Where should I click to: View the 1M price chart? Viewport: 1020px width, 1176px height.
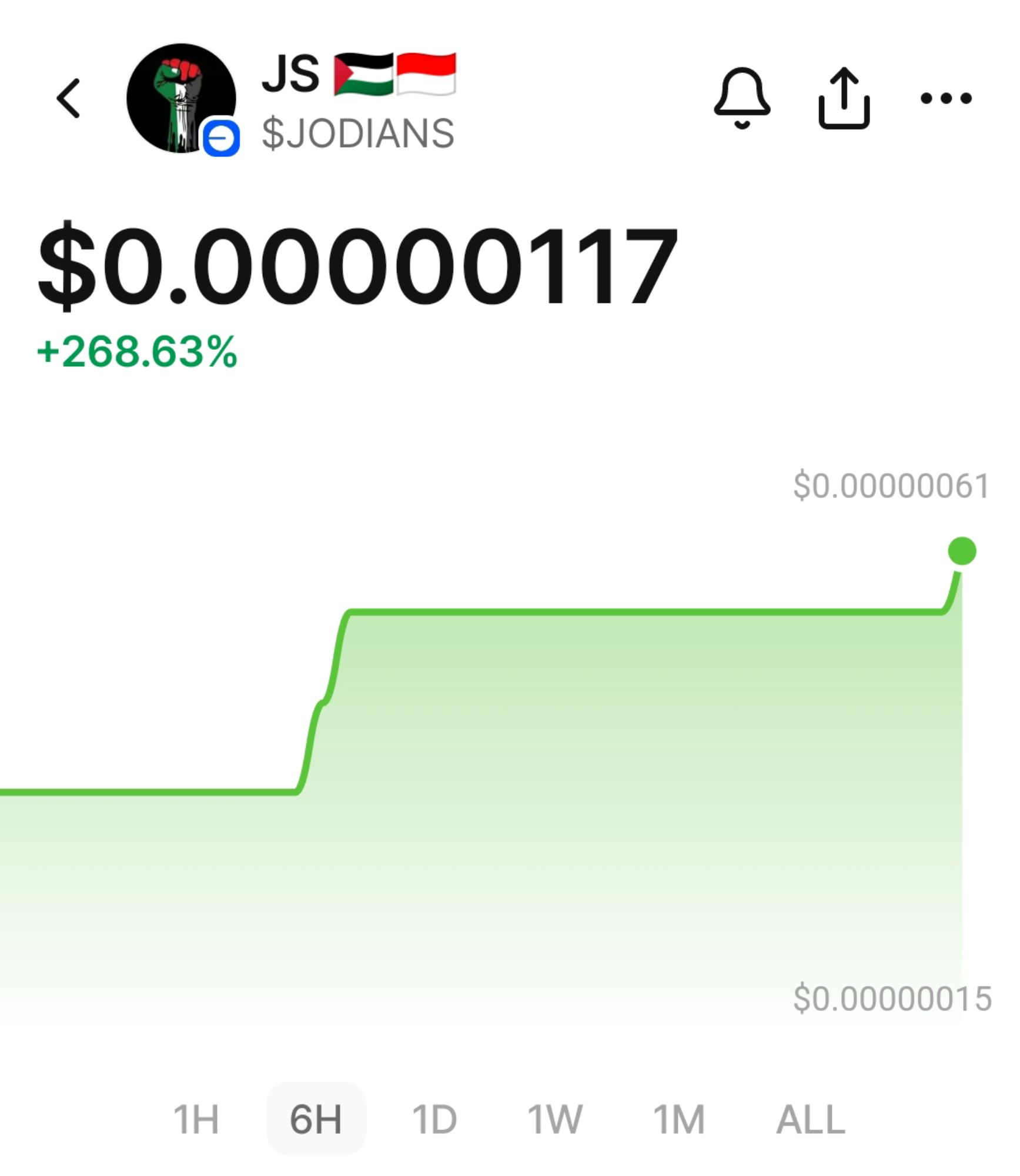pyautogui.click(x=679, y=1120)
